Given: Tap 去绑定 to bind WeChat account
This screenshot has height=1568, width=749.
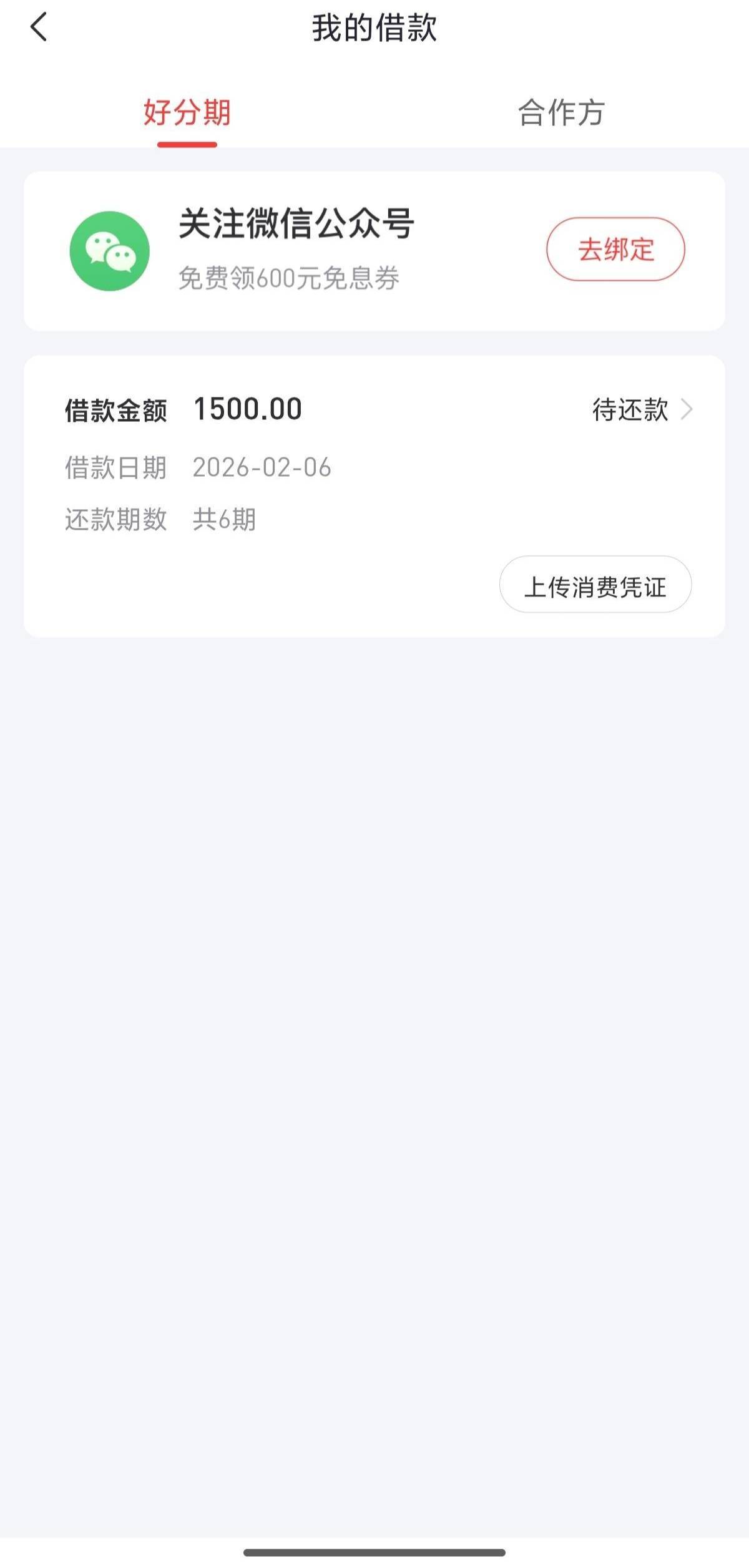Looking at the screenshot, I should pyautogui.click(x=615, y=249).
